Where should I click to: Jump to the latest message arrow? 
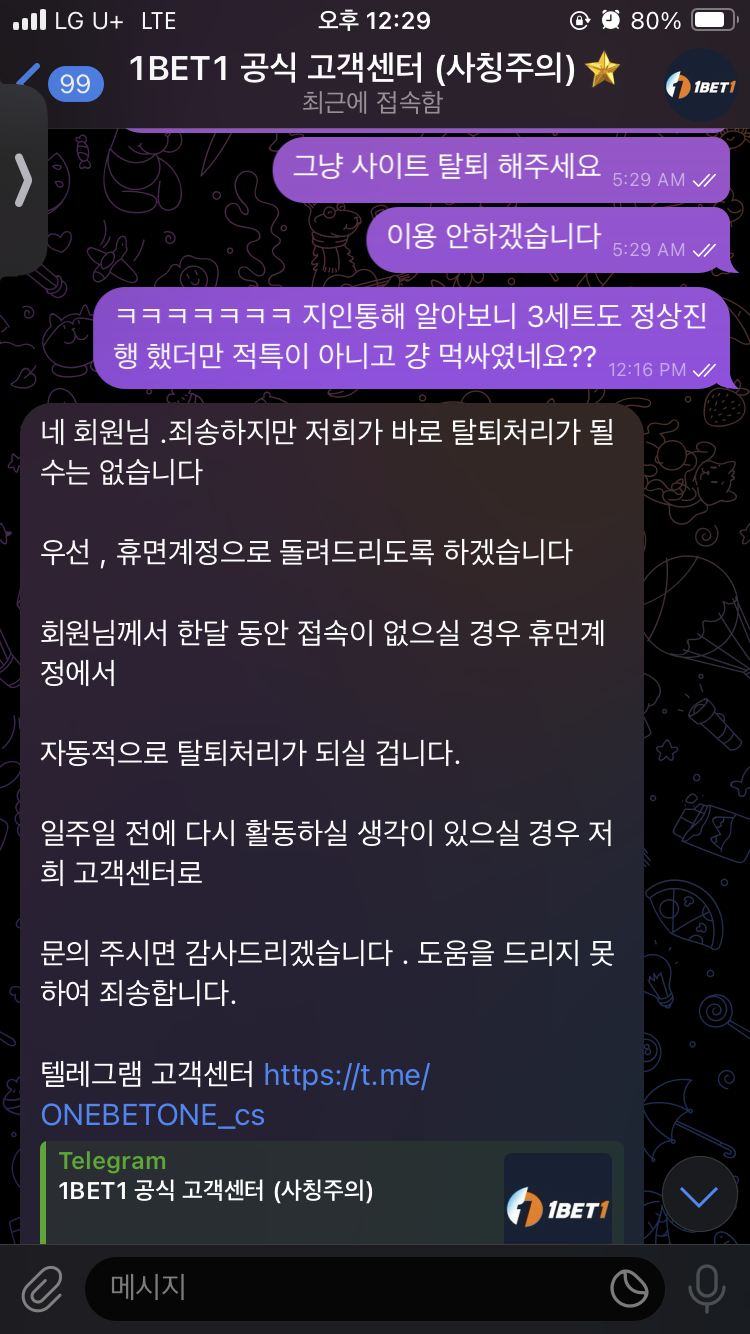pos(699,1195)
